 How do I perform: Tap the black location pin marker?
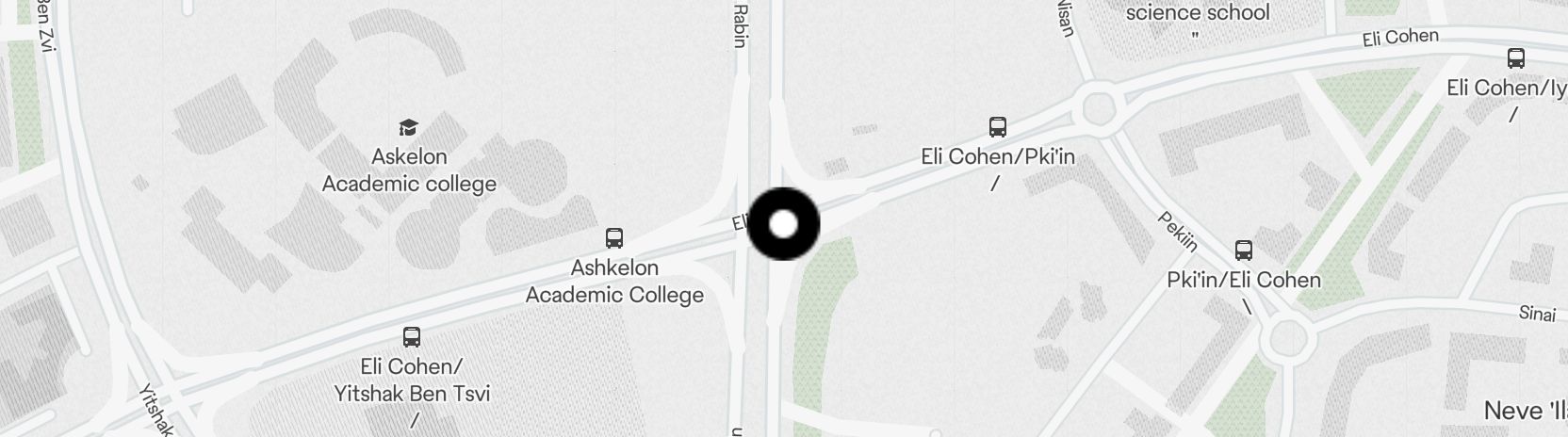tap(783, 224)
